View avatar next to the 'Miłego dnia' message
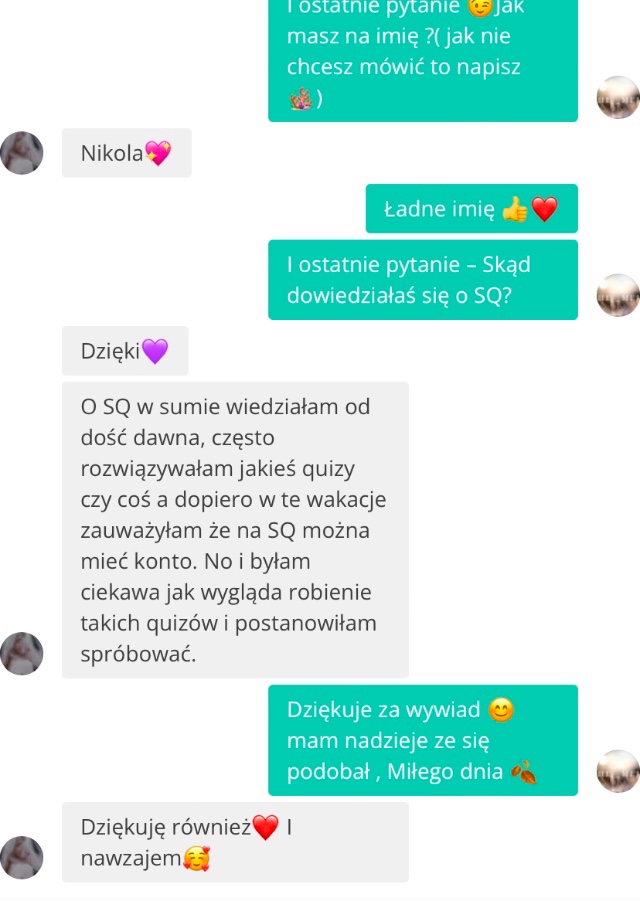640x901 pixels. 618,771
